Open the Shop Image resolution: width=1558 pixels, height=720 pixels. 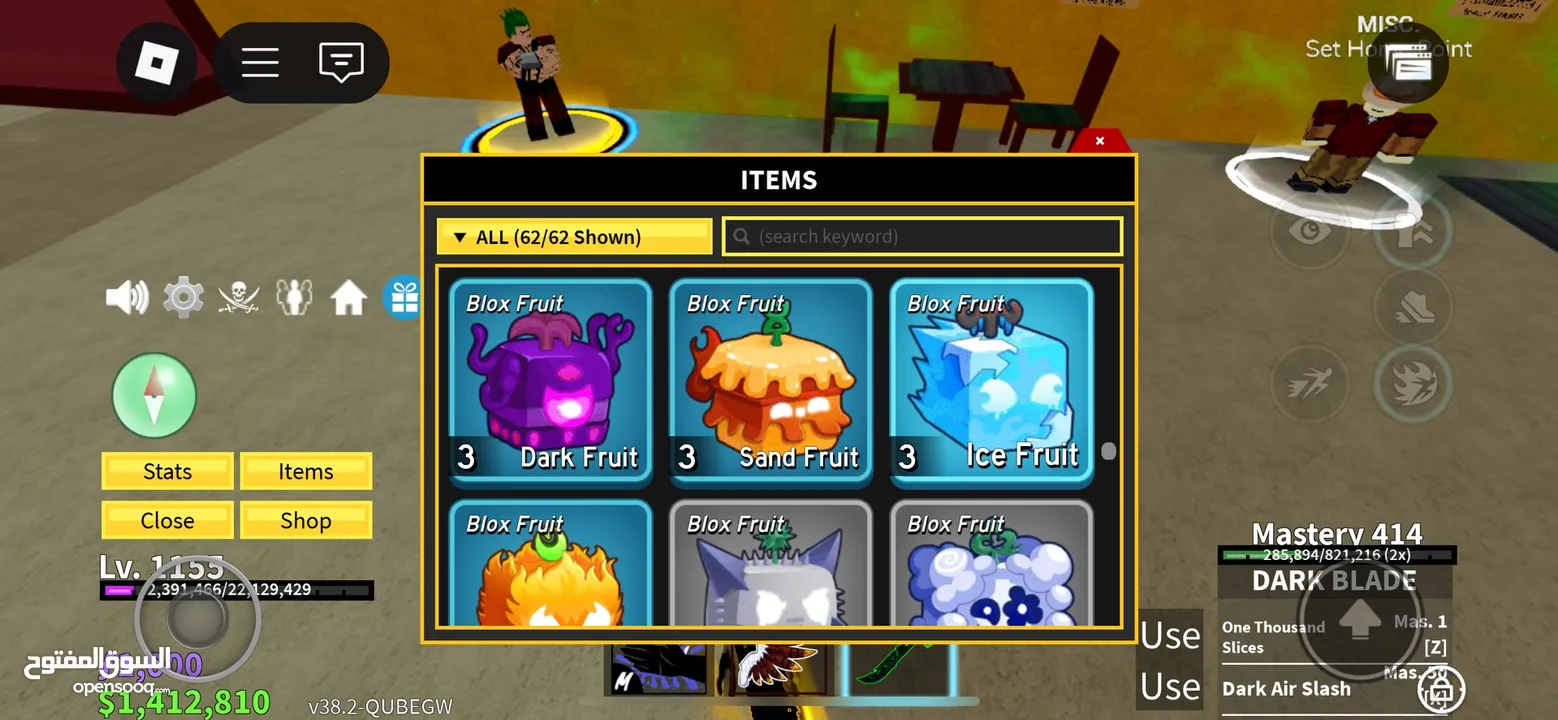(x=306, y=521)
